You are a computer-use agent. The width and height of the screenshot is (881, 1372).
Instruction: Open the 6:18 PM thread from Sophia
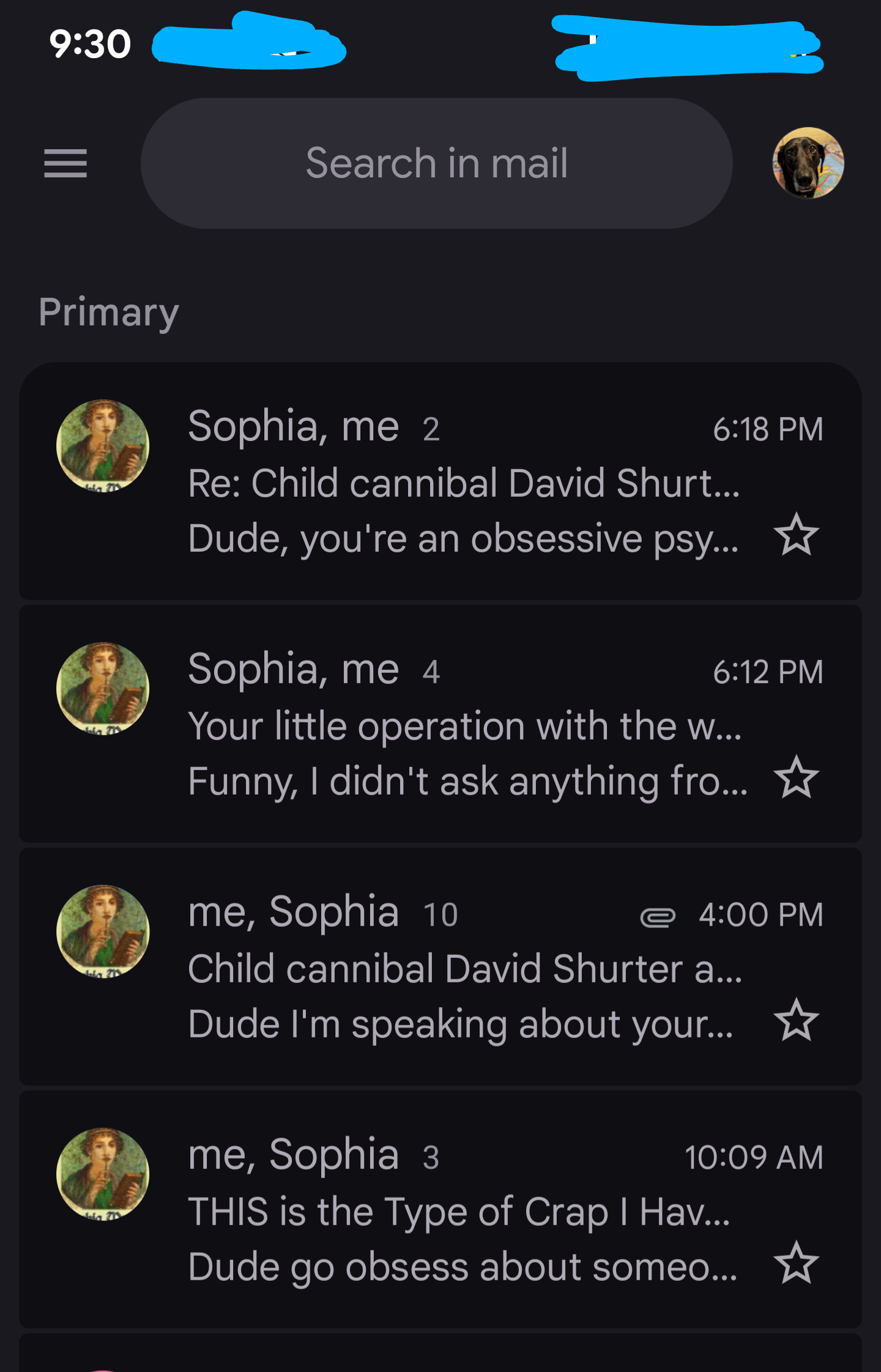[x=463, y=482]
